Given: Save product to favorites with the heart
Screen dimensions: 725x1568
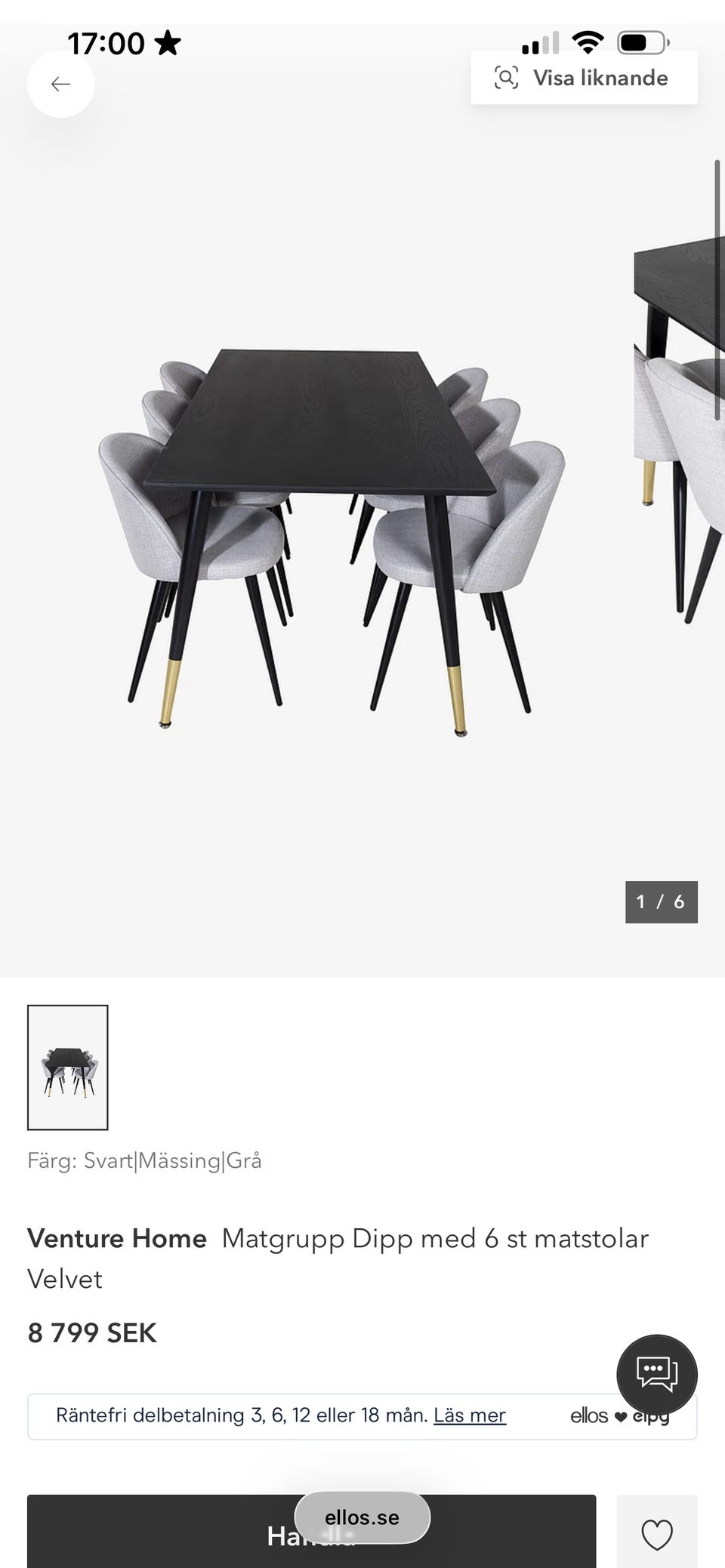Looking at the screenshot, I should tap(656, 1535).
